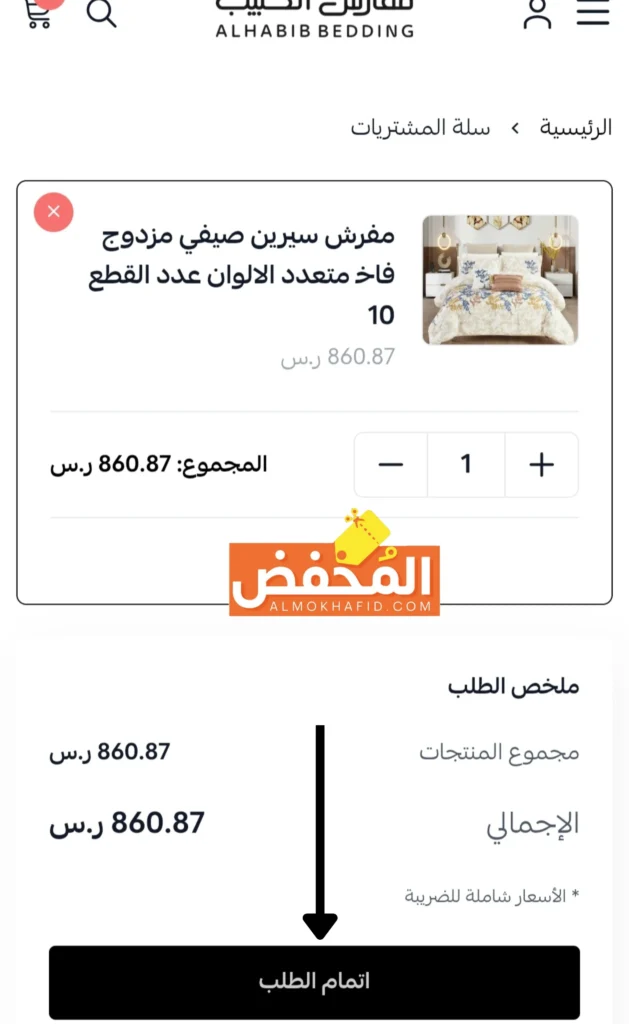Increase quantity with plus button
This screenshot has width=629, height=1024.
coord(541,465)
